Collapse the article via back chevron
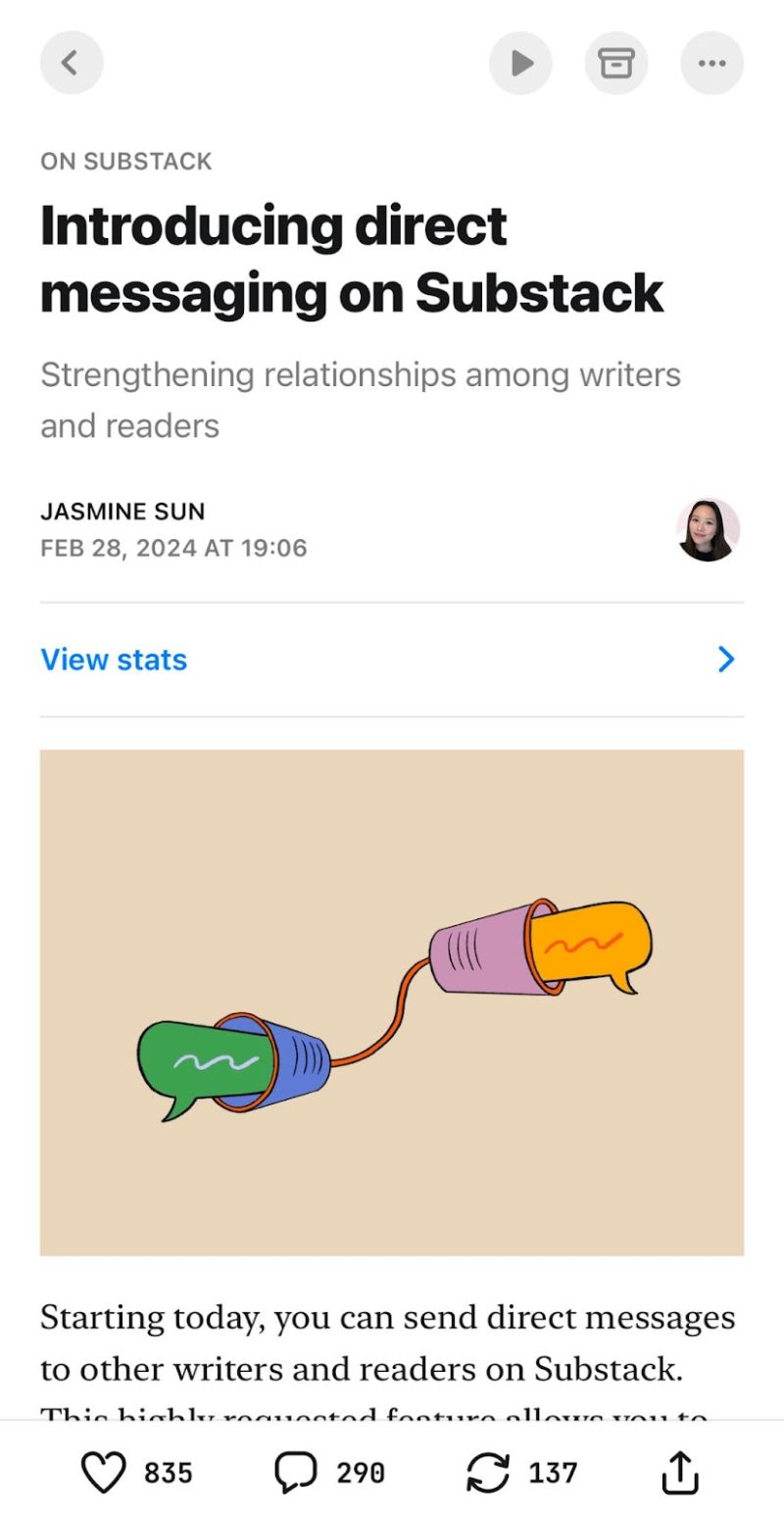This screenshot has height=1518, width=784. pyautogui.click(x=71, y=62)
